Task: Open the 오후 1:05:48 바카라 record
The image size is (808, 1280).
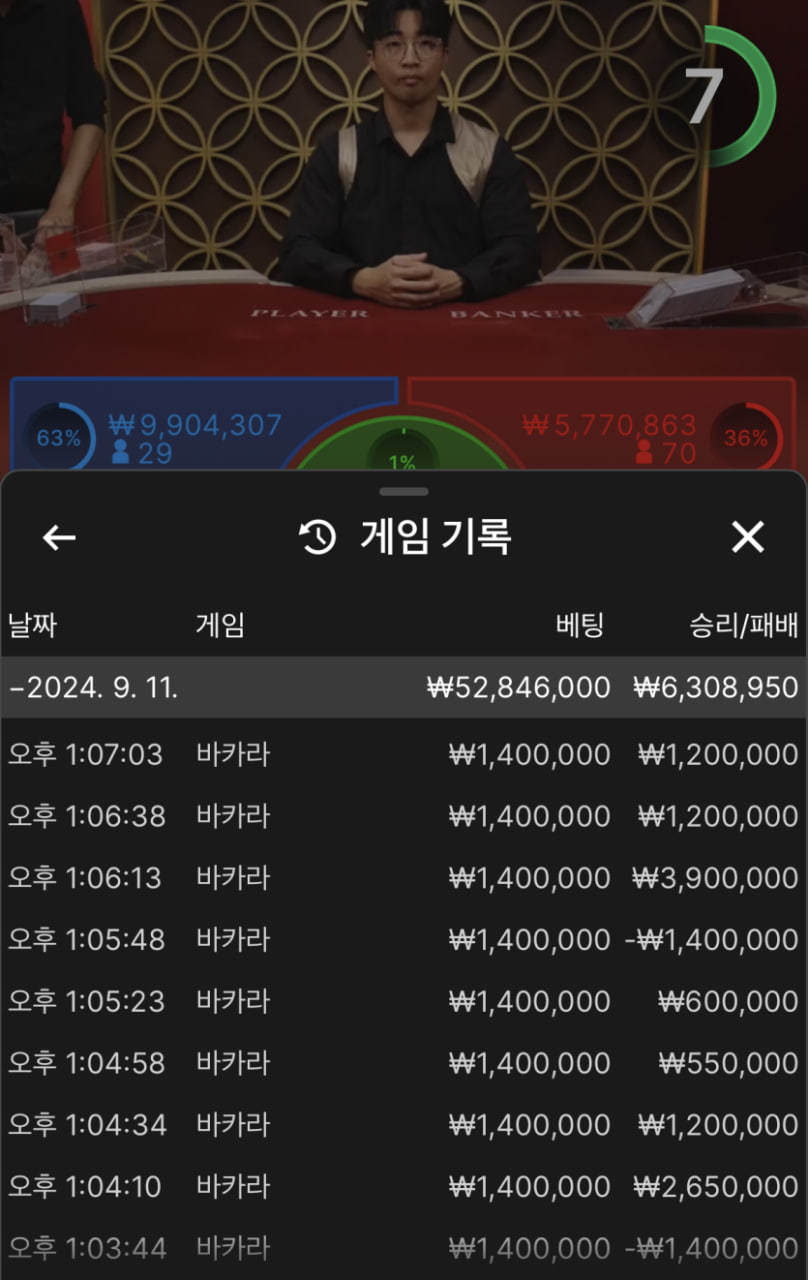Action: (403, 940)
